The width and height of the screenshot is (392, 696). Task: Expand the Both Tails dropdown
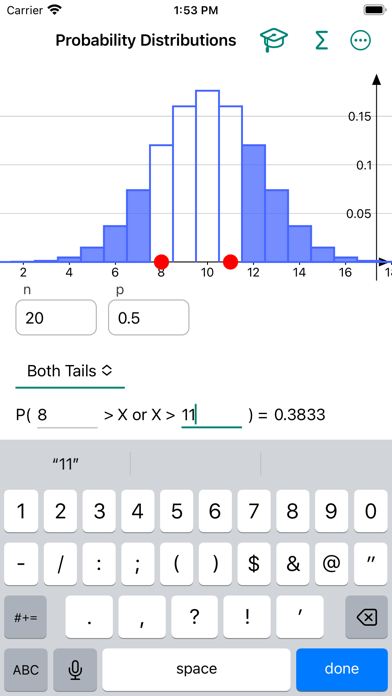70,371
